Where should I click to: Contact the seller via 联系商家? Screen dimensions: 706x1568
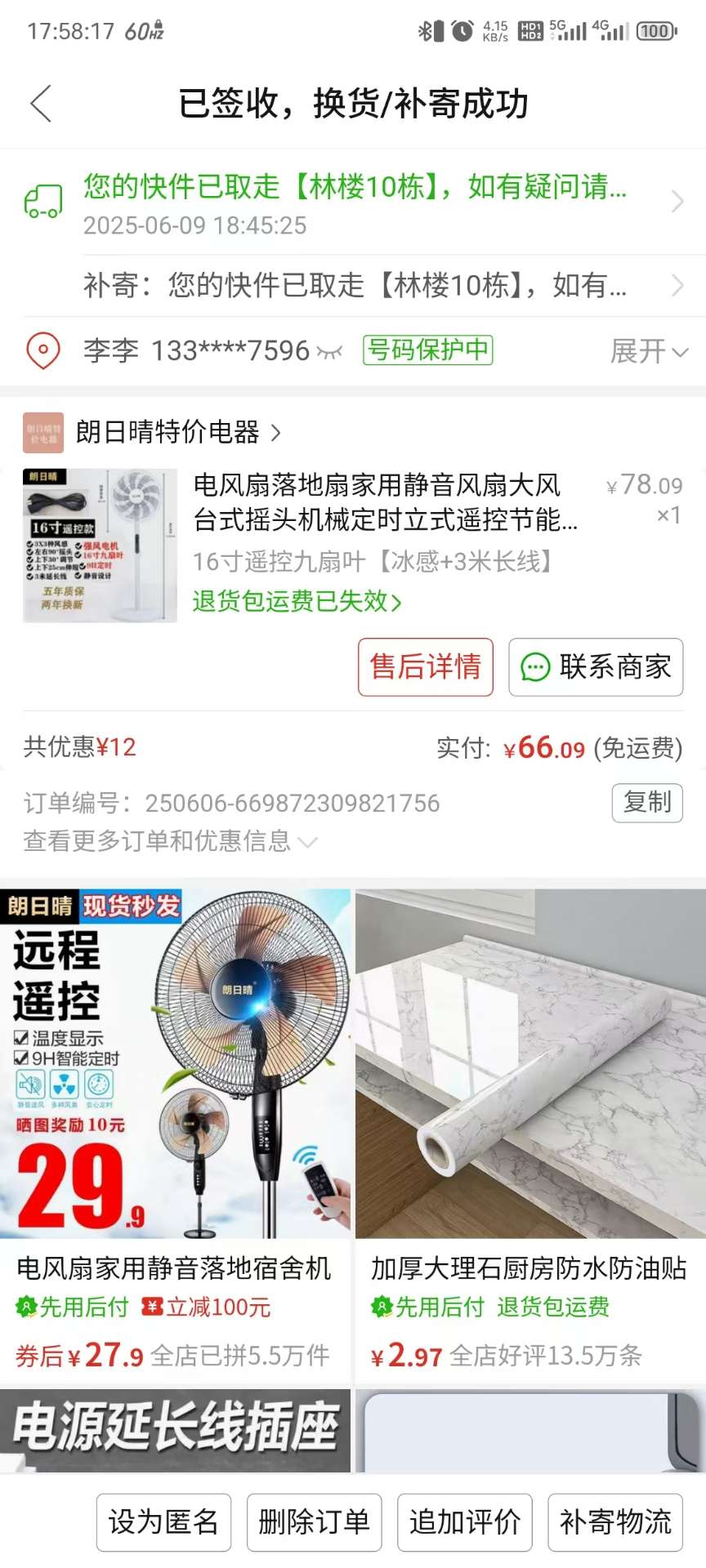coord(596,667)
